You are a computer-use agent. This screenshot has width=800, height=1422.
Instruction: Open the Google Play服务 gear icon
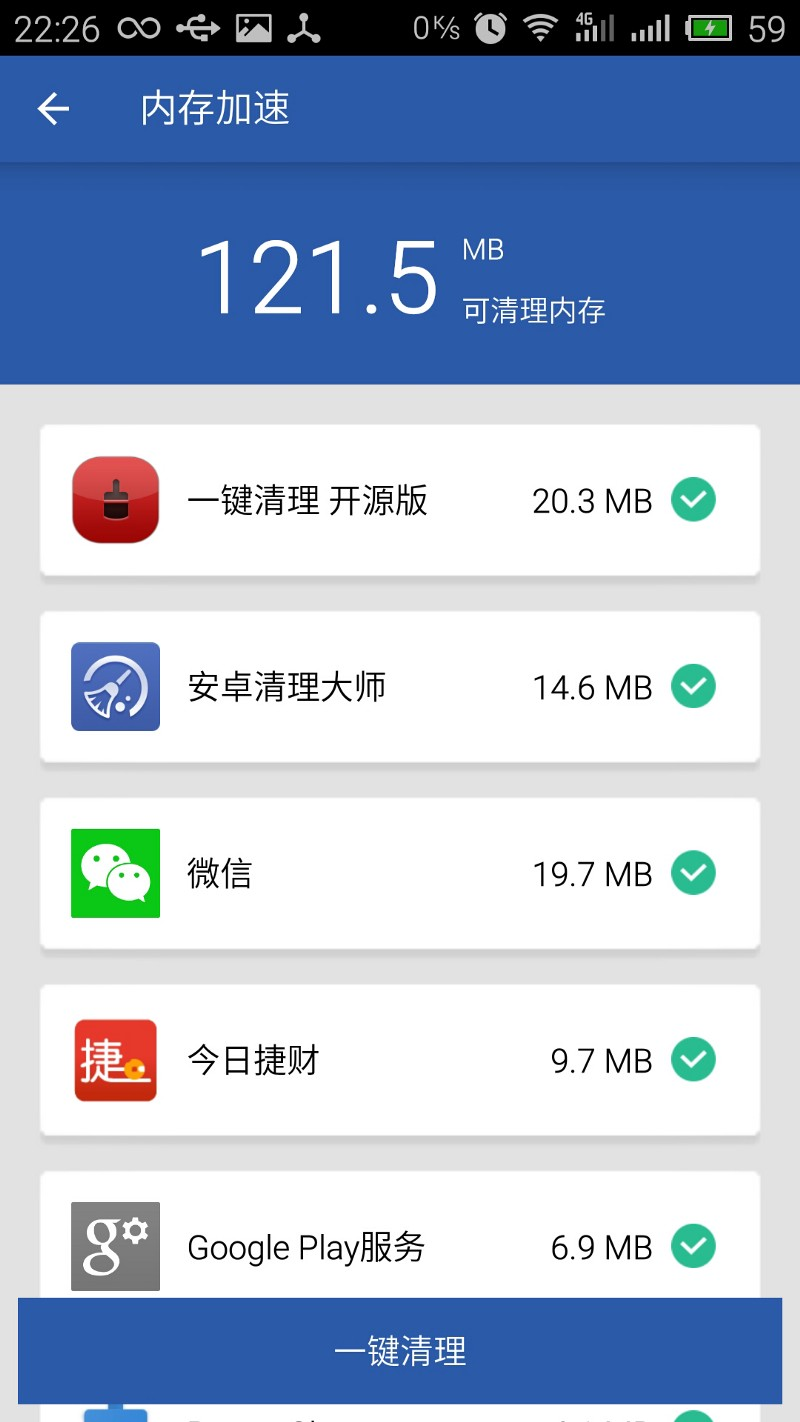114,1247
